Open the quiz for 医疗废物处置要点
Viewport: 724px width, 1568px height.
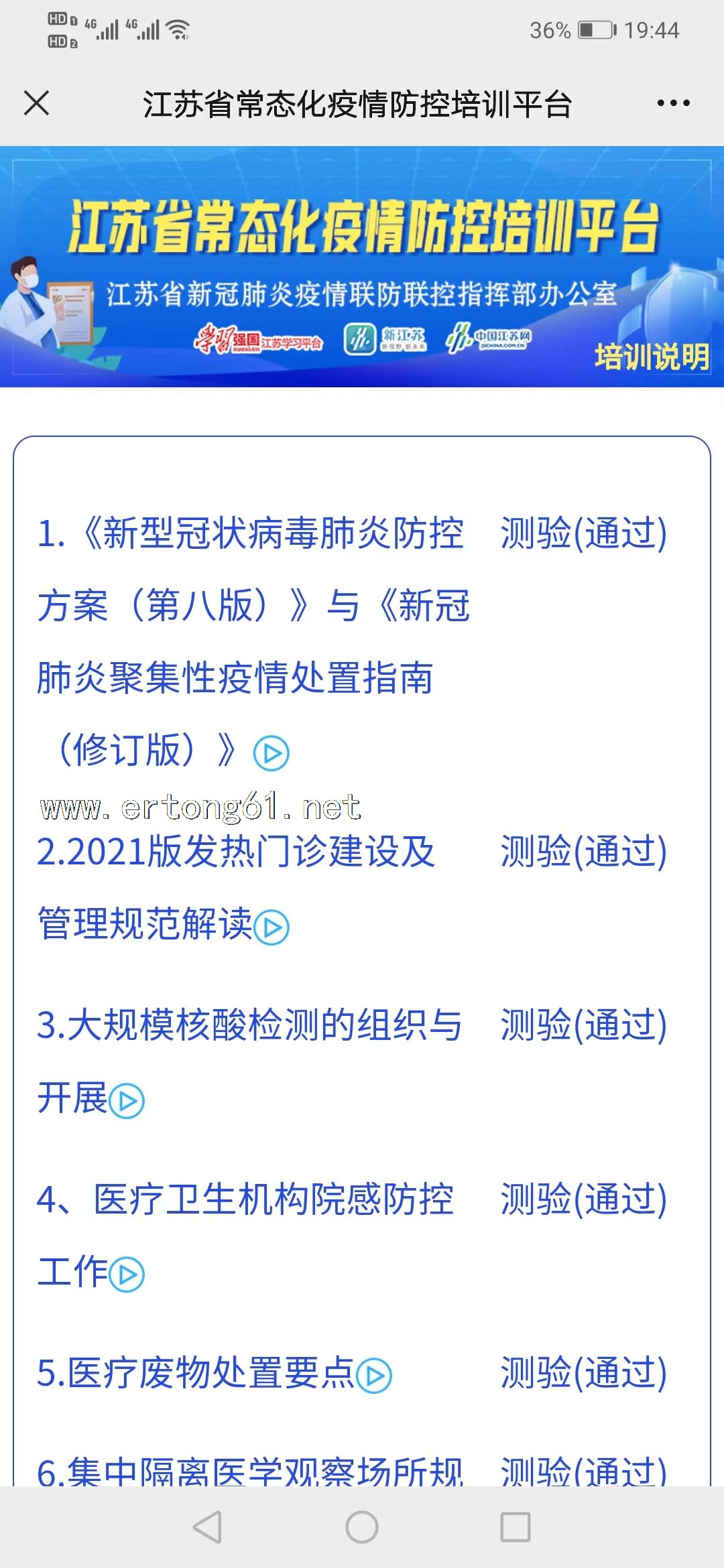[x=583, y=1372]
